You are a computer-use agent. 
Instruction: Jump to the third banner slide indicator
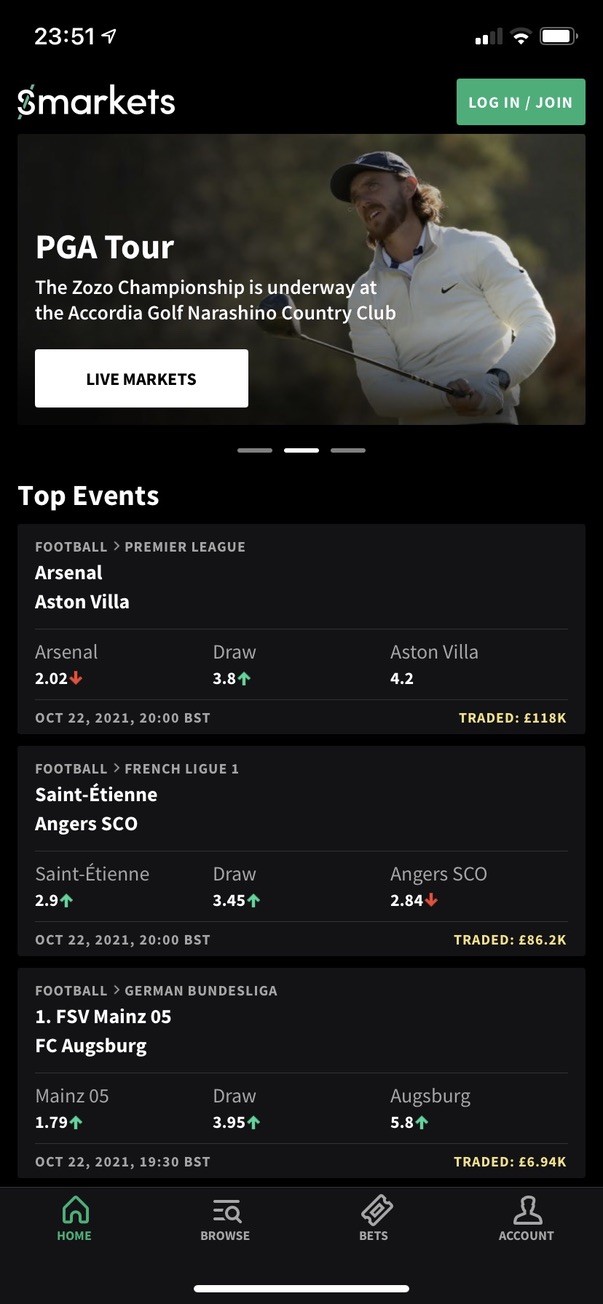[x=348, y=451]
